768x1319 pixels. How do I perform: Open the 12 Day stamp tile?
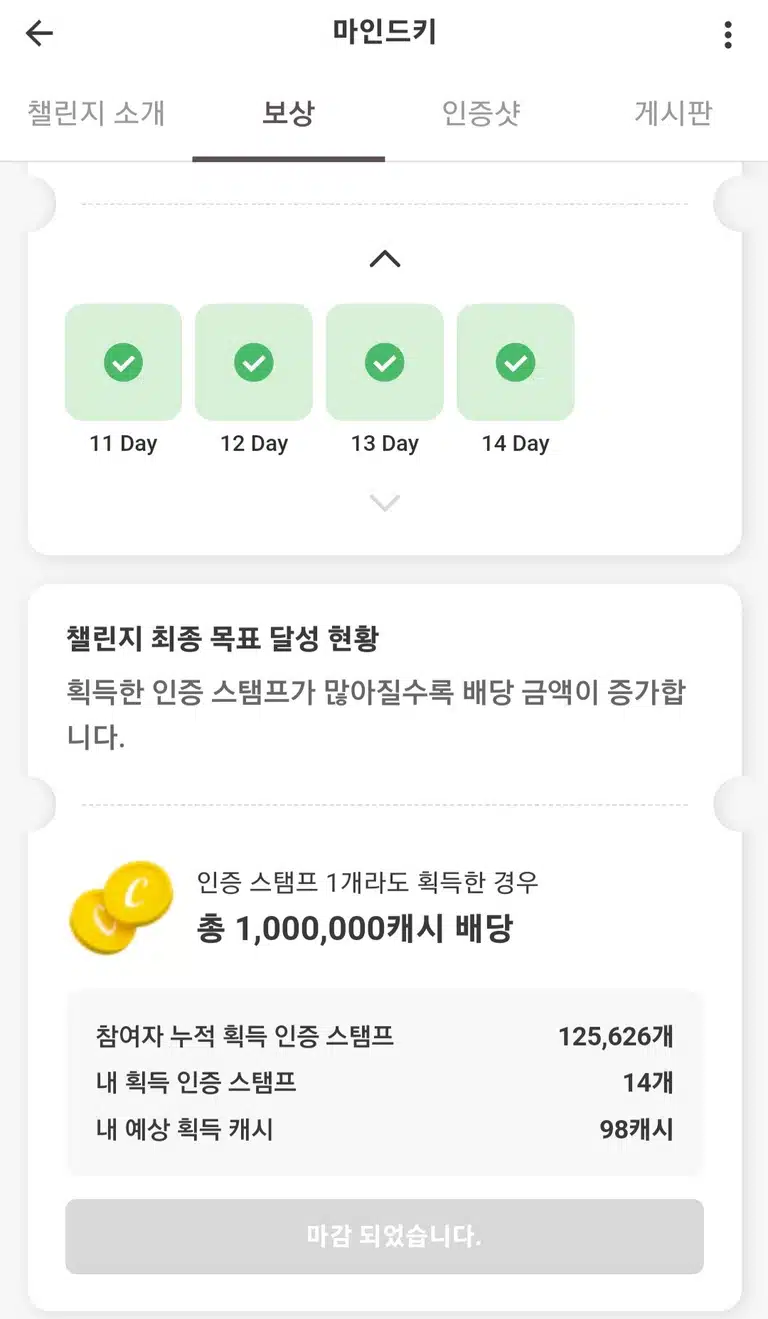(x=254, y=362)
